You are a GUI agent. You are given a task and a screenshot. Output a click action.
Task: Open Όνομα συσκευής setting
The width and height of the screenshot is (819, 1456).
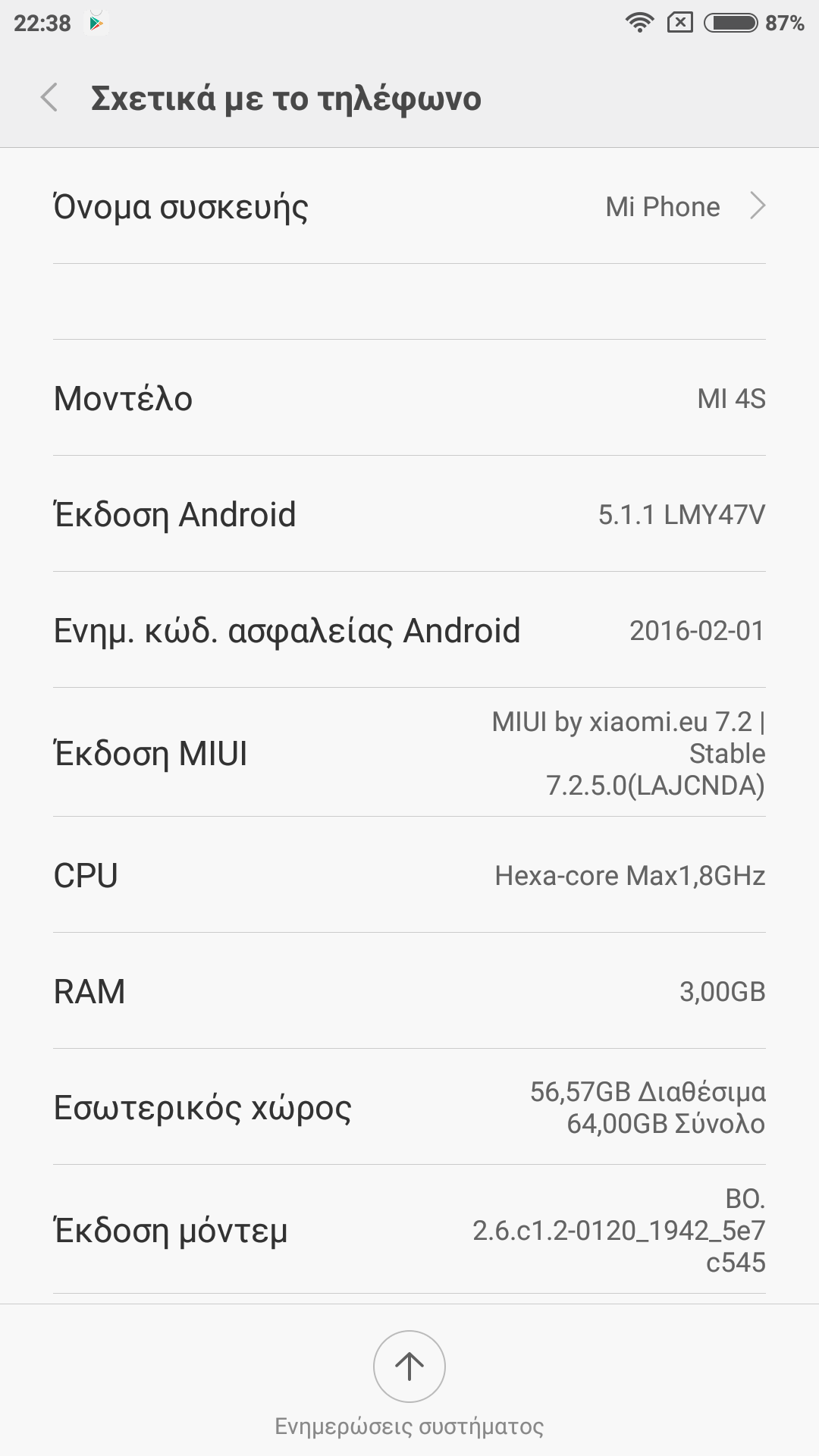pos(409,206)
